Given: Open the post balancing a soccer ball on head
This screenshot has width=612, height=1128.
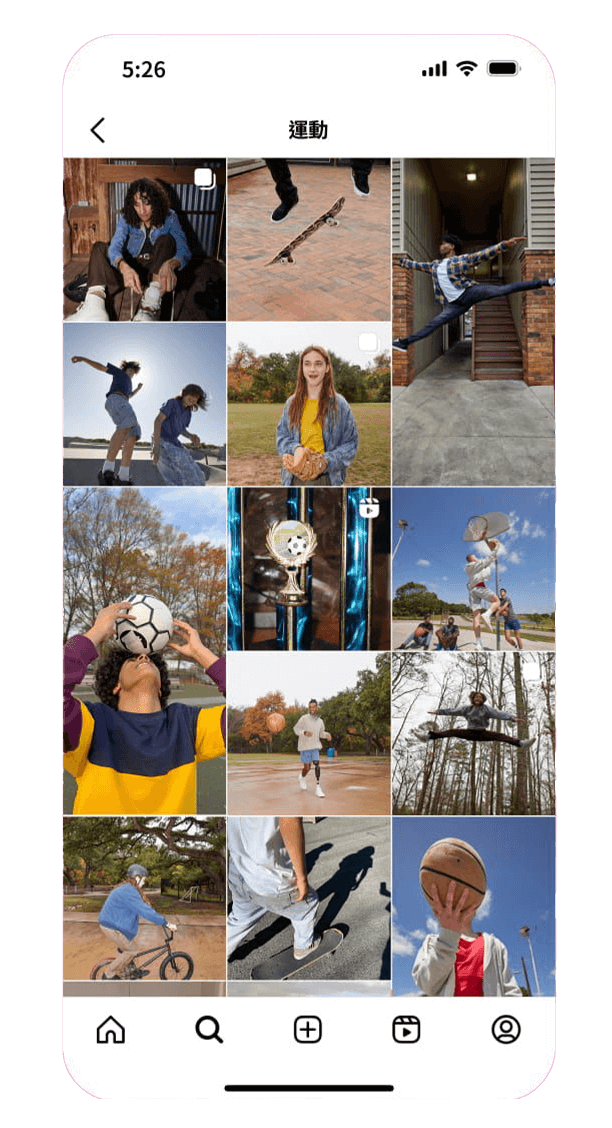Looking at the screenshot, I should point(144,650).
